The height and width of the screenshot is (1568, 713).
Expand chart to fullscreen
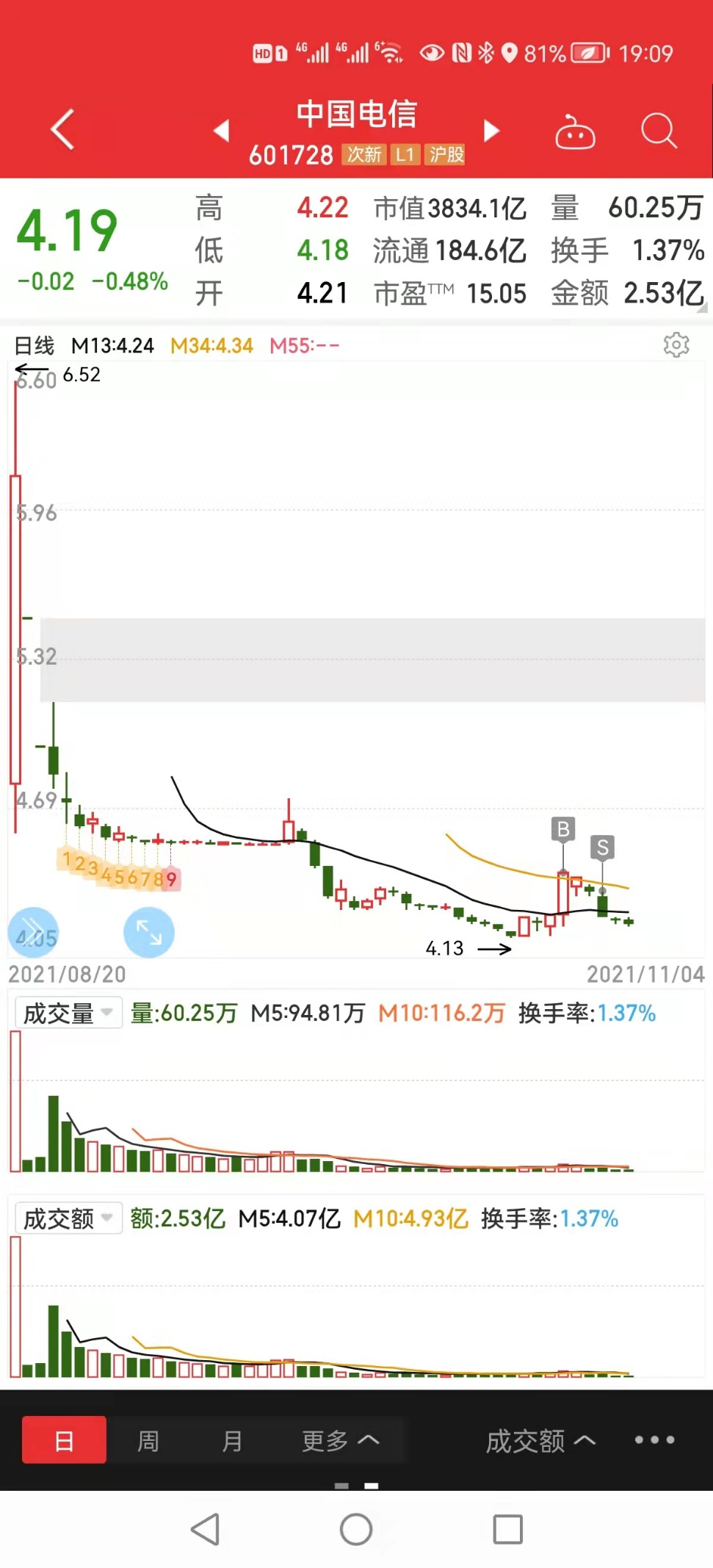point(149,933)
